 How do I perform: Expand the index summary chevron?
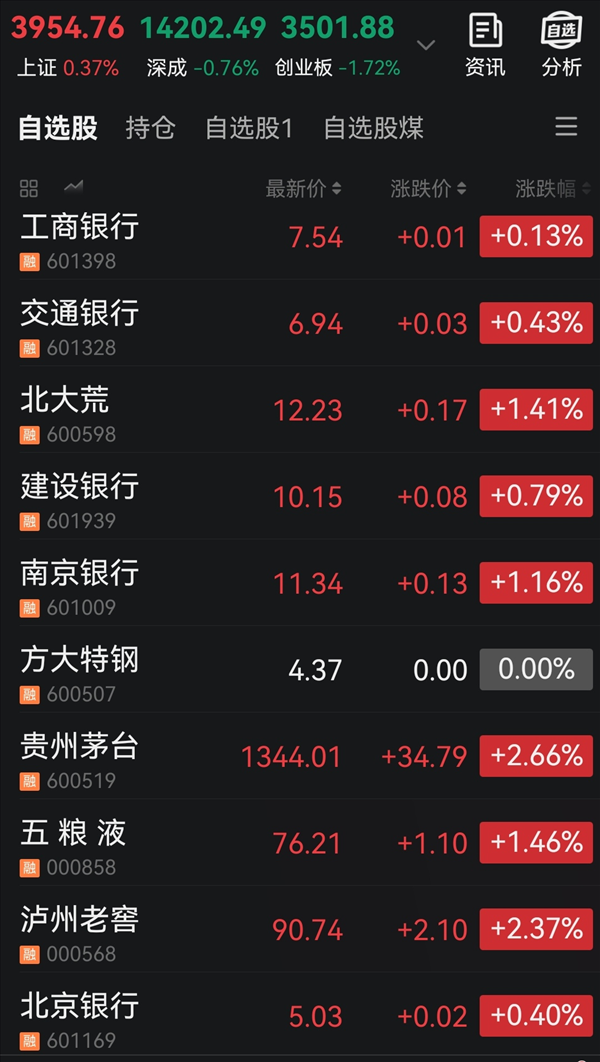[426, 45]
